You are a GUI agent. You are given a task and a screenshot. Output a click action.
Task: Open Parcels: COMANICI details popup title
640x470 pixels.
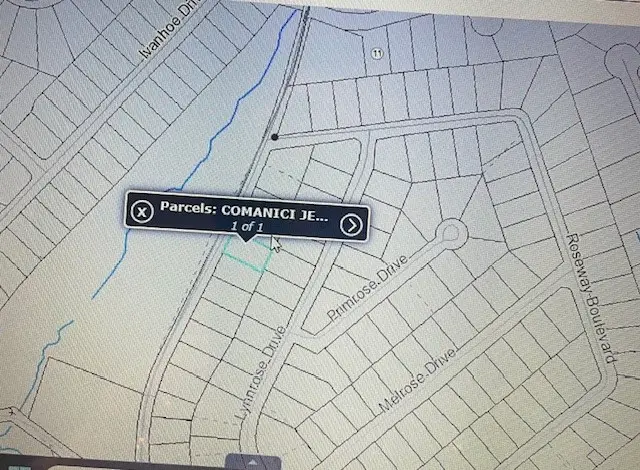243,213
